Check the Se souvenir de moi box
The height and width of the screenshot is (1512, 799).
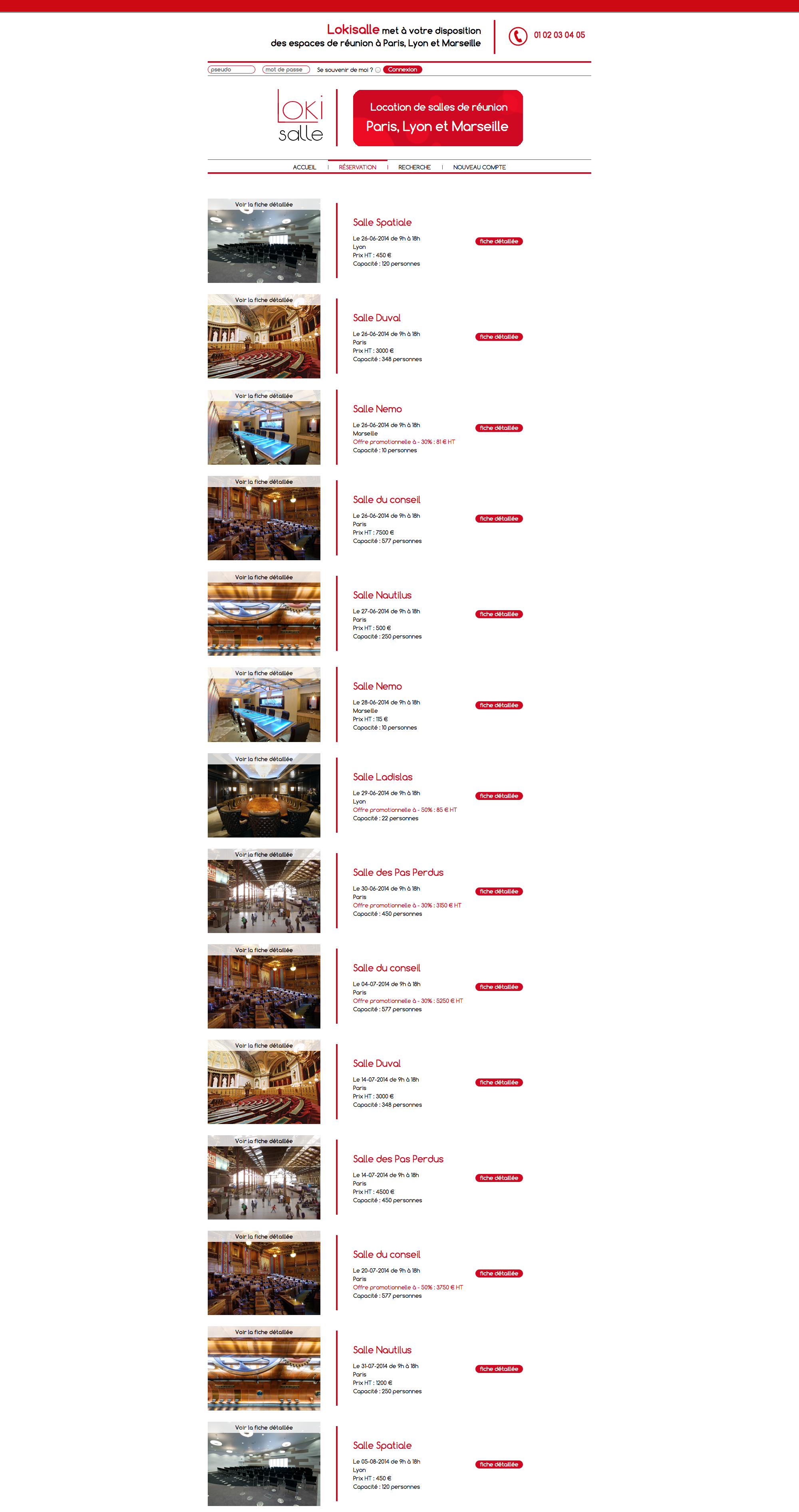coord(378,70)
